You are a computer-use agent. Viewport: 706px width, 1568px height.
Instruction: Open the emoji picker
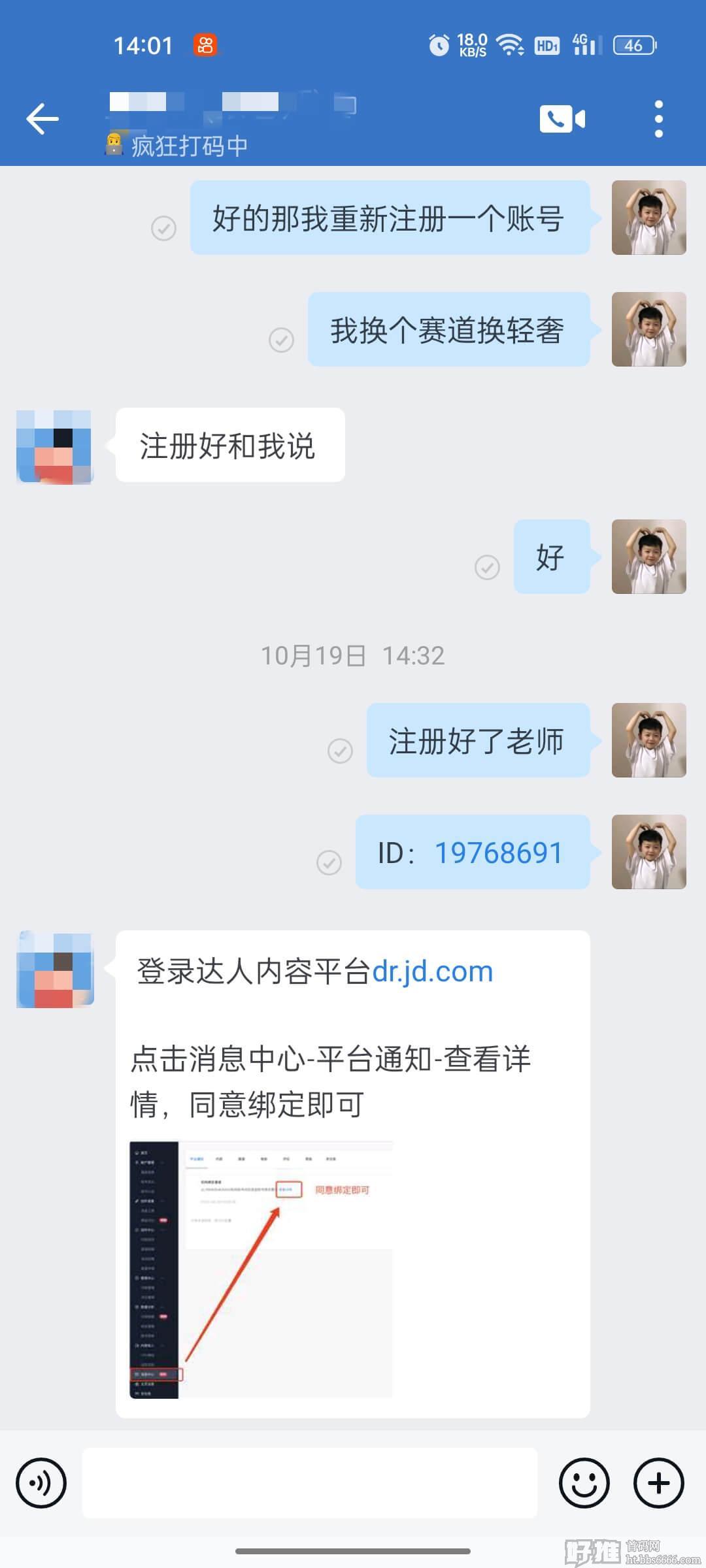(x=584, y=1483)
